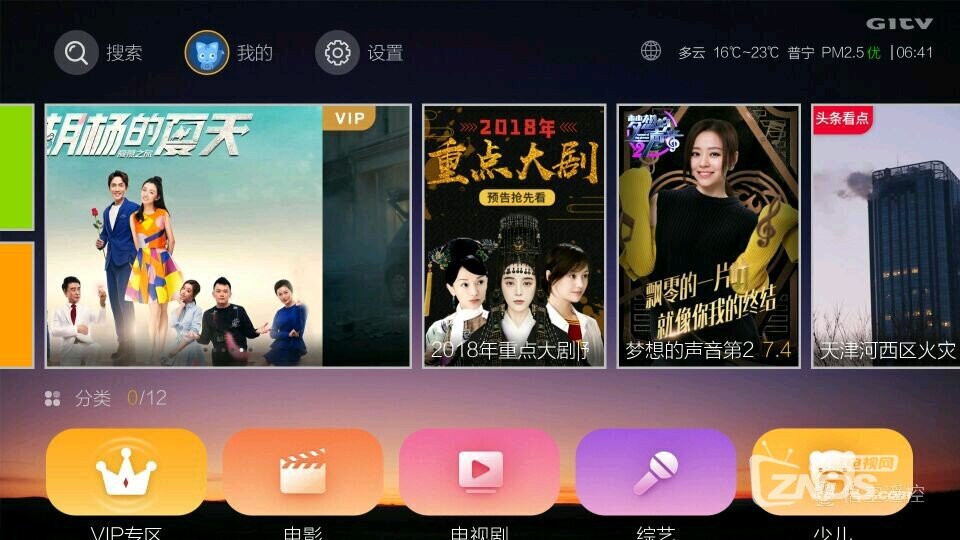The height and width of the screenshot is (540, 960).
Task: Select the 电视剧 TV series category
Action: [479, 473]
